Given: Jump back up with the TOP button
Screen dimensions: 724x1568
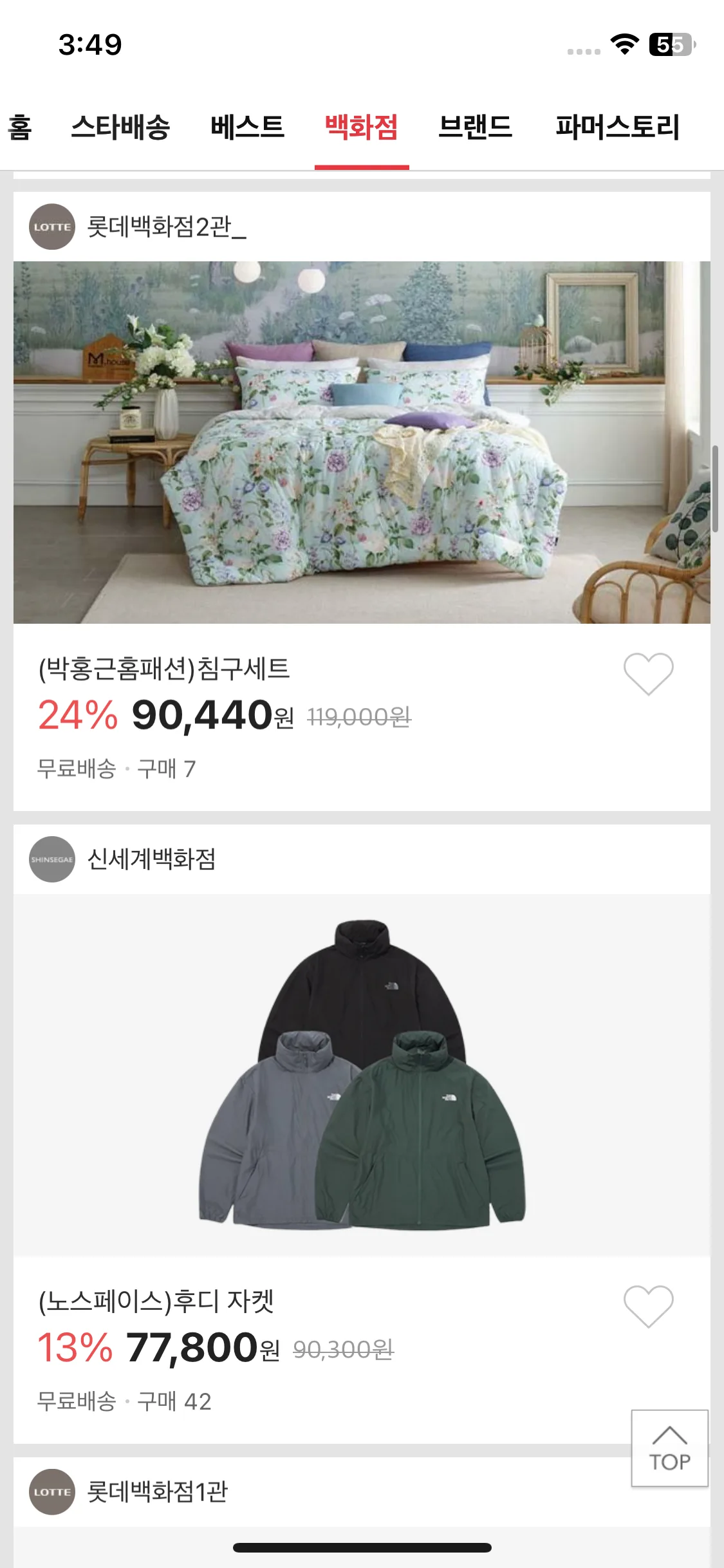Looking at the screenshot, I should (669, 1448).
